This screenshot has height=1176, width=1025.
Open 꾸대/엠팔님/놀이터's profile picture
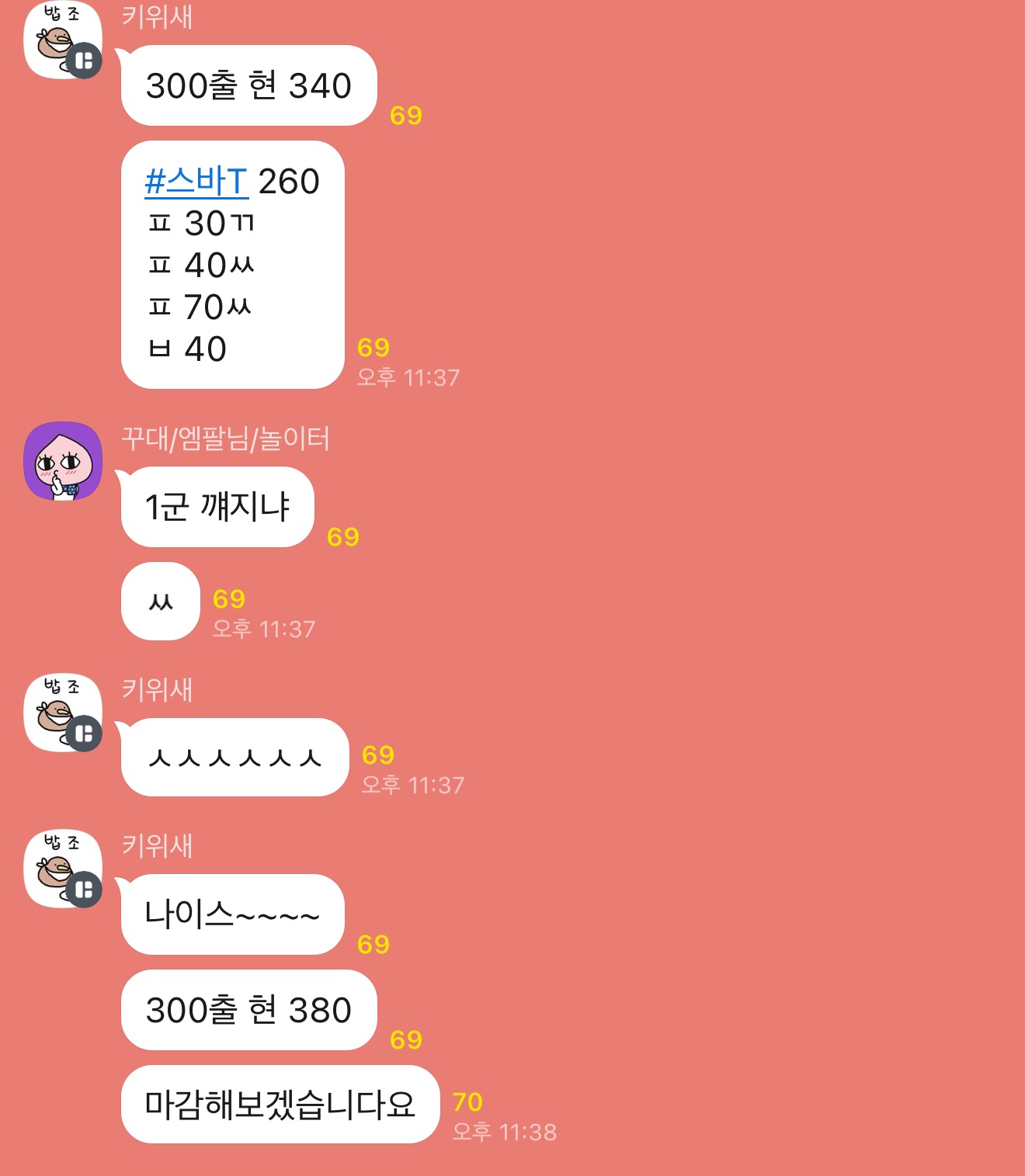pos(63,461)
